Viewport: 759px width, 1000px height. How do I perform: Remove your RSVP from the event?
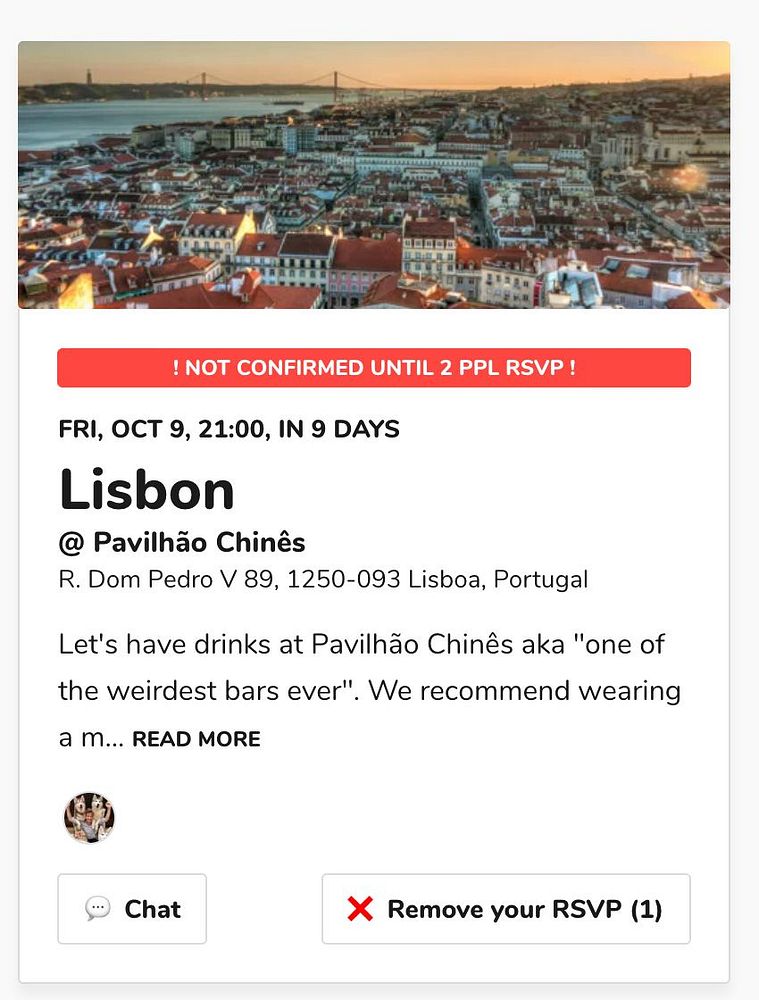point(505,909)
